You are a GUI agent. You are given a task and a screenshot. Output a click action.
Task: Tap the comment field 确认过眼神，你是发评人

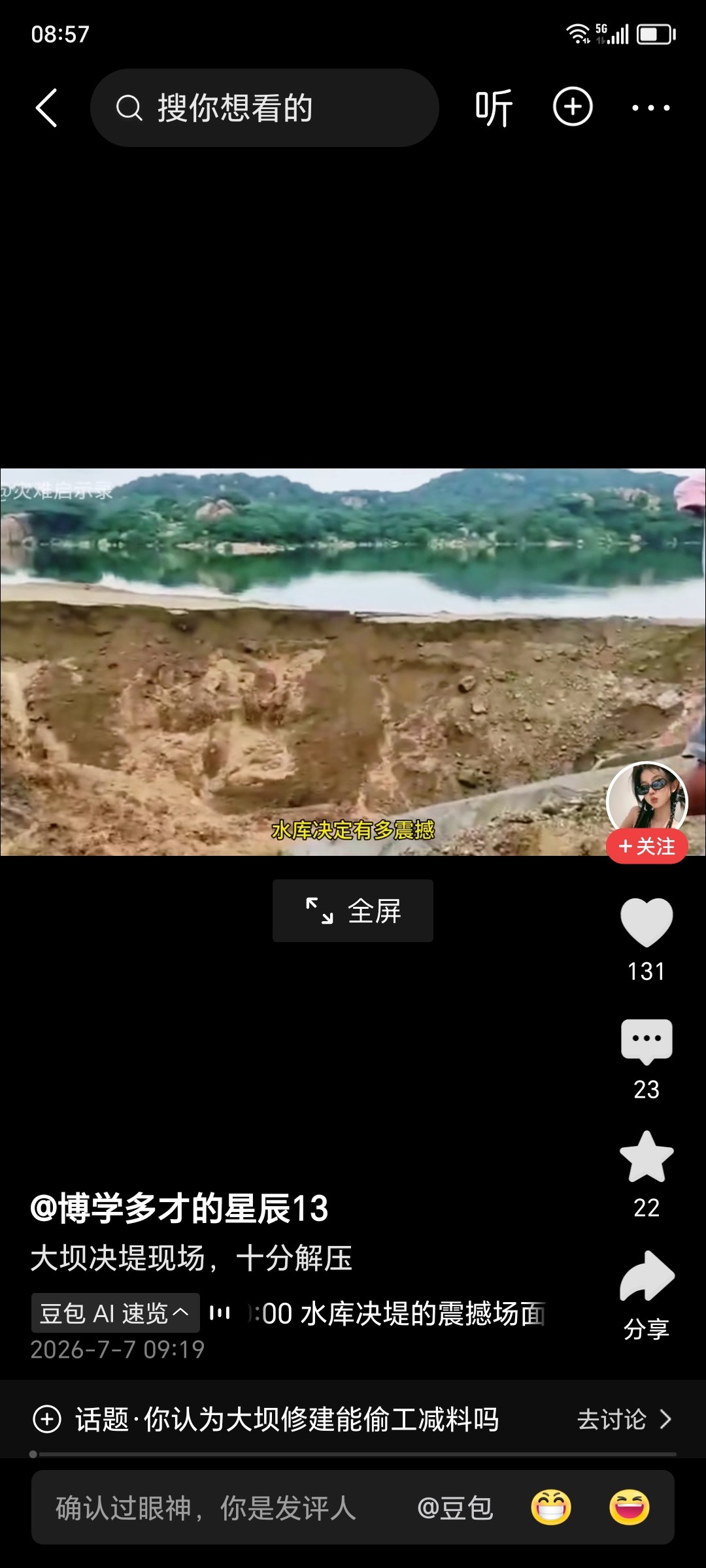(x=206, y=1508)
